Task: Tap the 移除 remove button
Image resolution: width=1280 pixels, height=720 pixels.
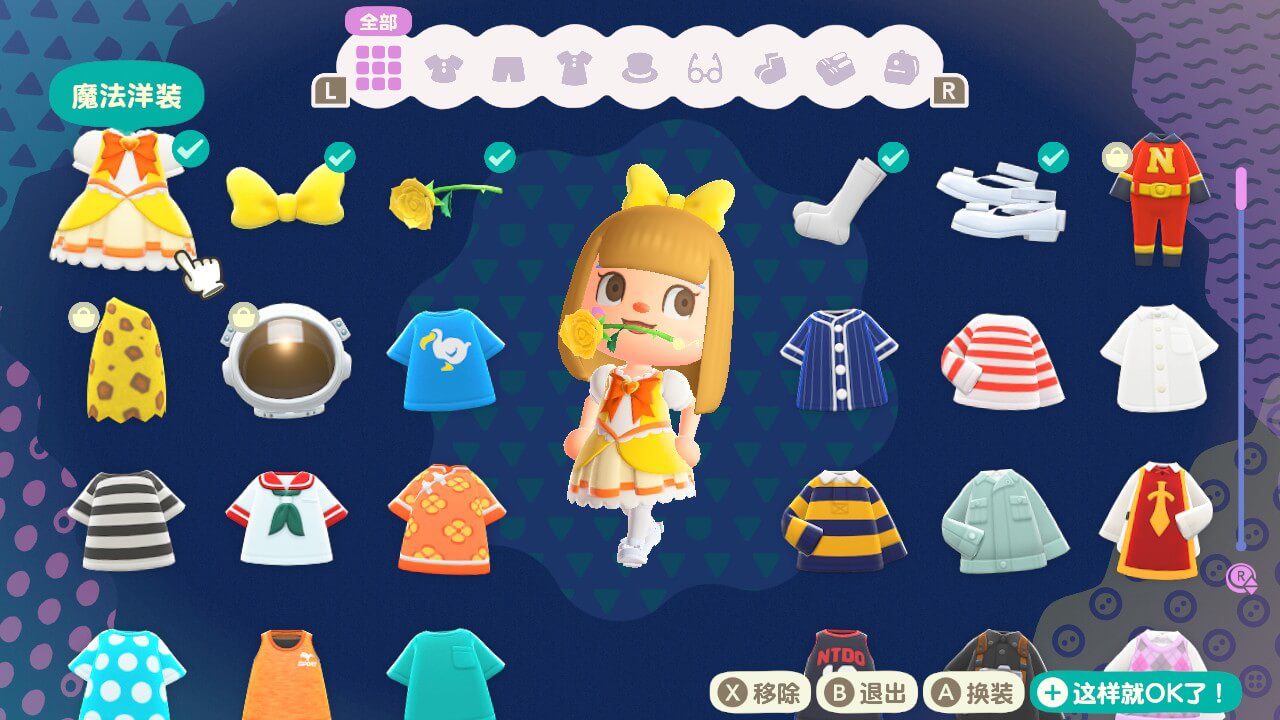Action: point(762,692)
